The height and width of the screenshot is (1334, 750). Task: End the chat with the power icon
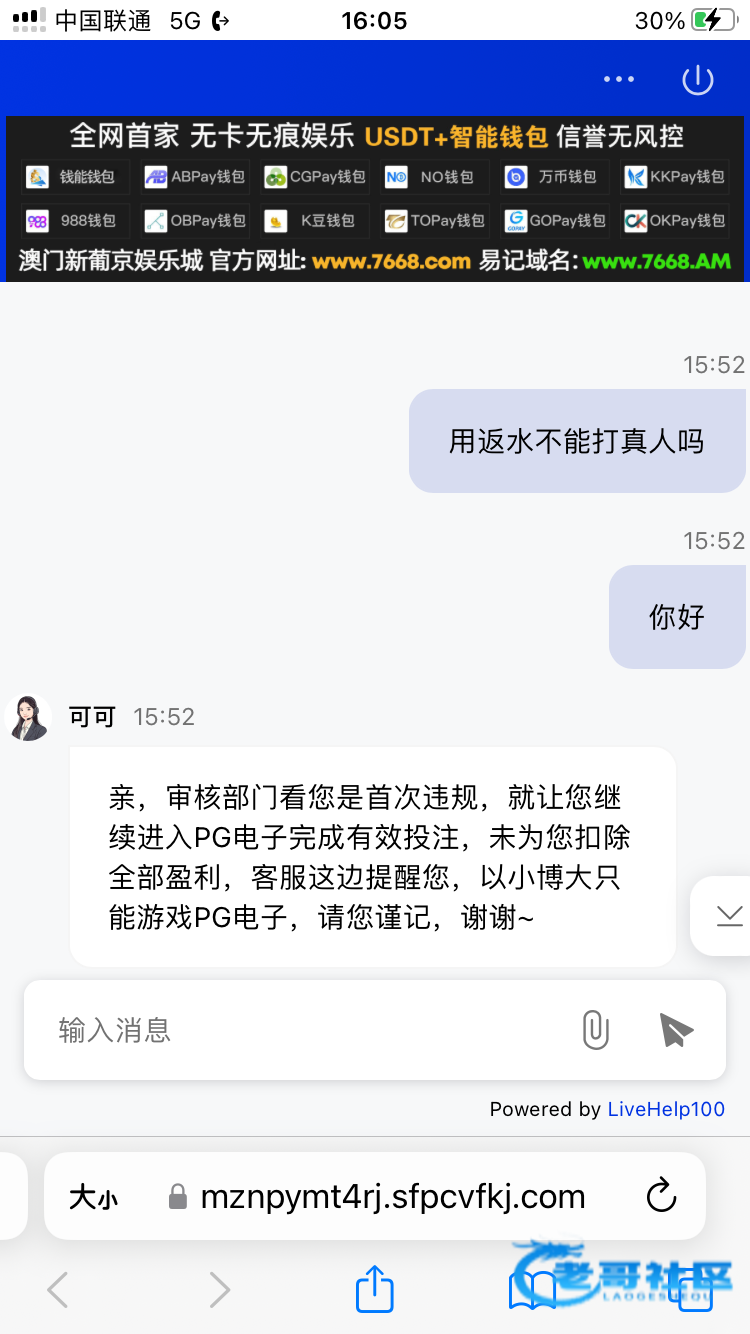[697, 80]
